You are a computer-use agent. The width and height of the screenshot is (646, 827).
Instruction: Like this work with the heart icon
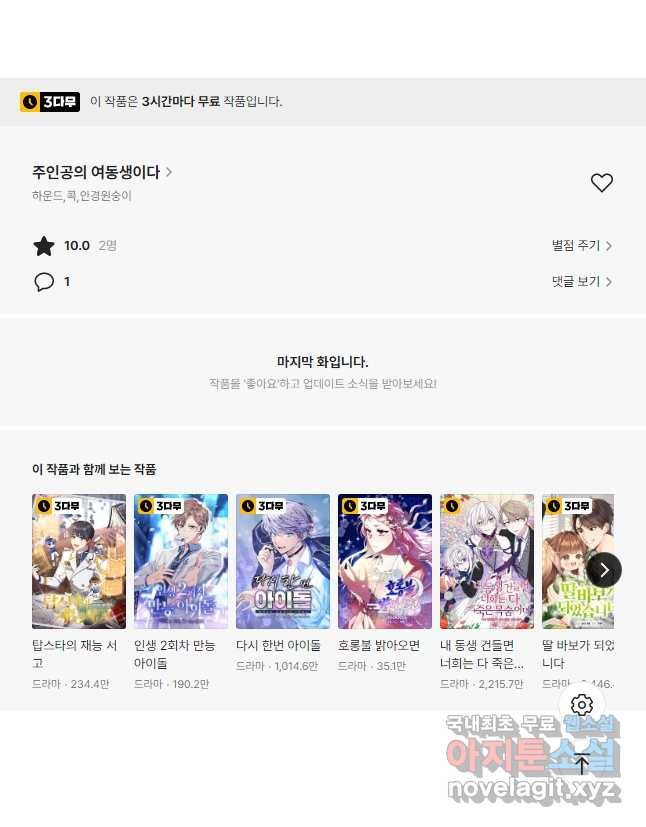coord(601,183)
